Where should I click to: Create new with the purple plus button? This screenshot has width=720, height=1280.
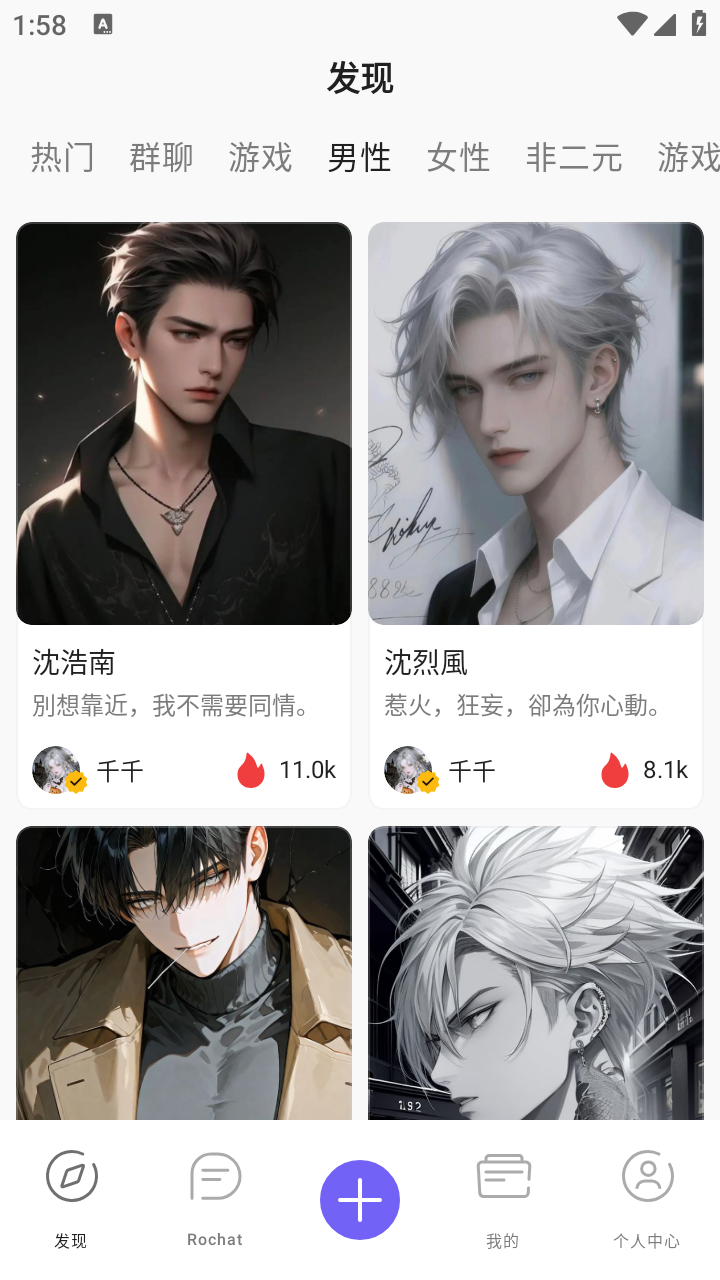(360, 1200)
